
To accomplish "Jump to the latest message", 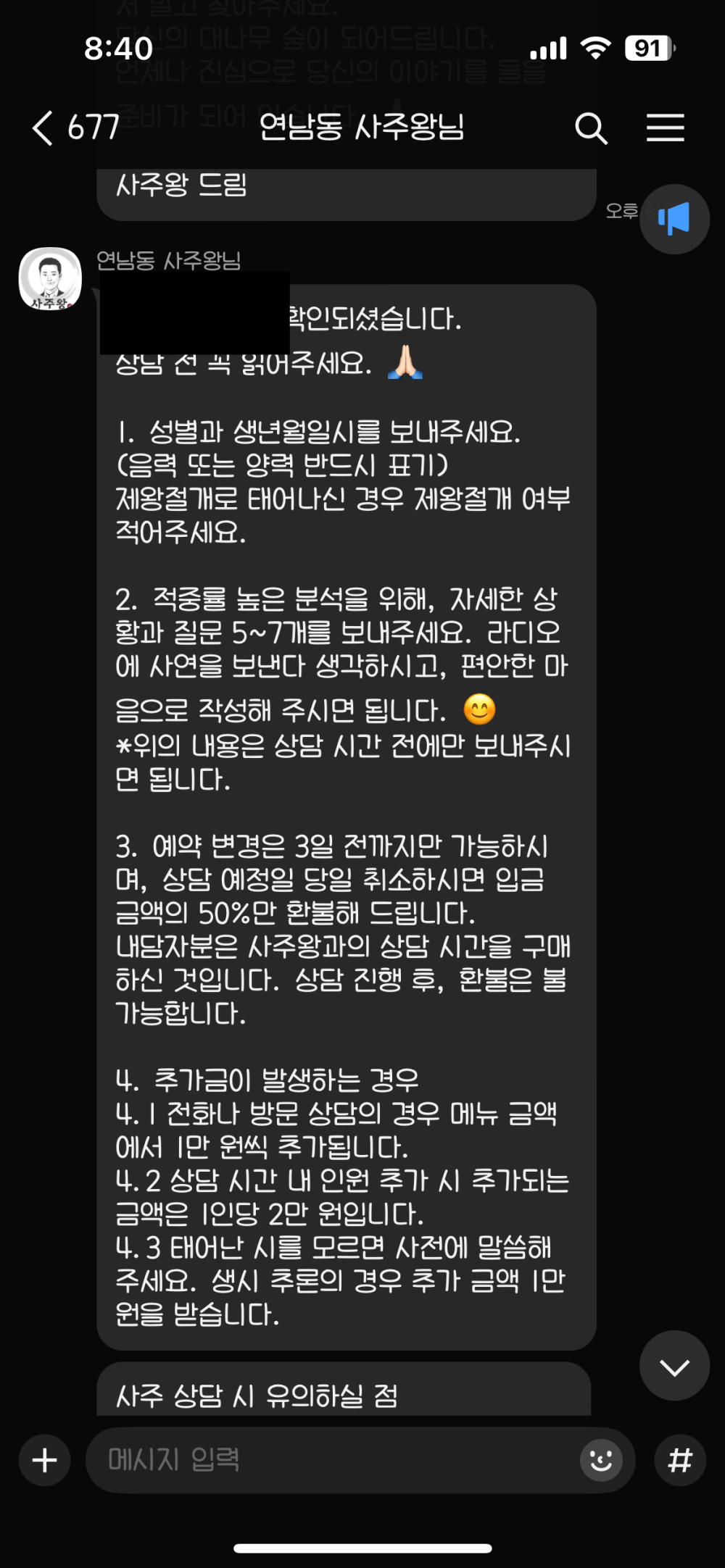I will [x=674, y=1367].
